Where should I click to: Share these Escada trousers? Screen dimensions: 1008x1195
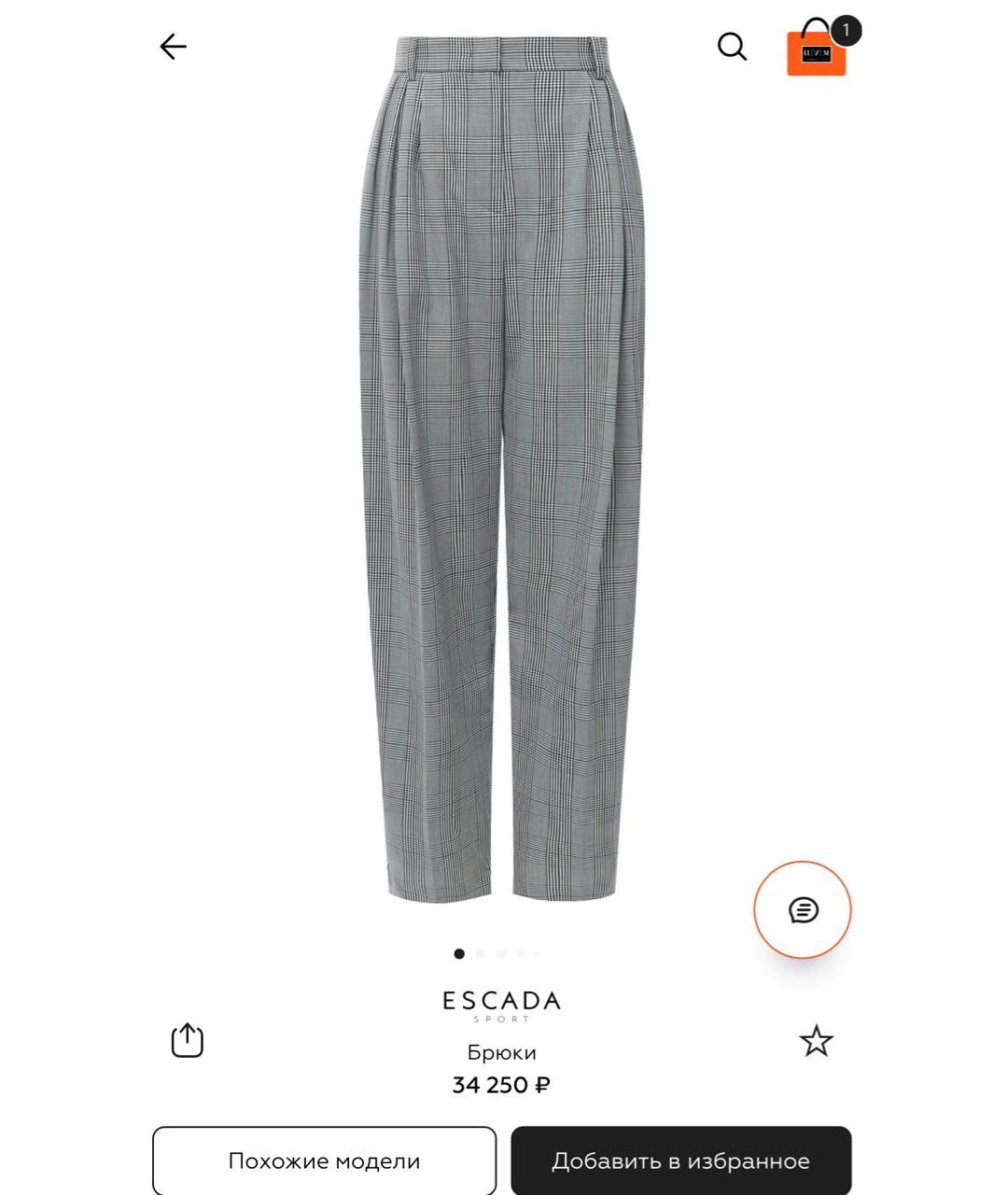pyautogui.click(x=187, y=1040)
